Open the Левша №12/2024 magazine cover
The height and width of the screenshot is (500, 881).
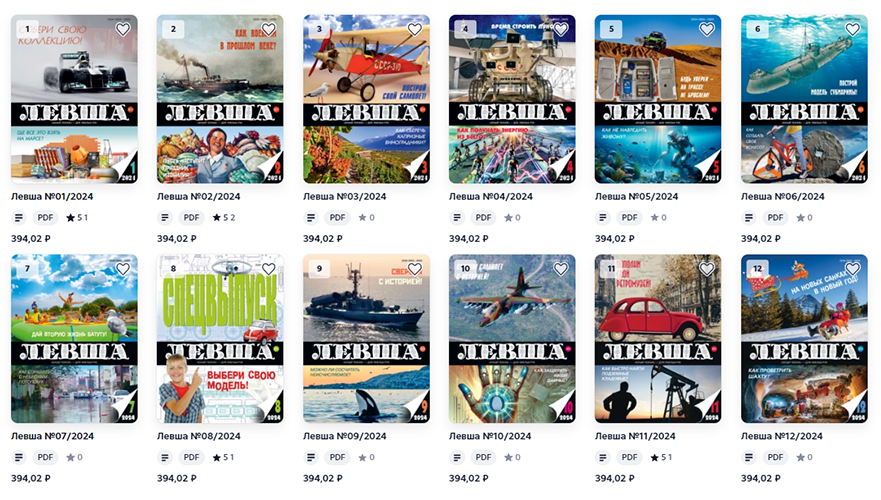[804, 340]
